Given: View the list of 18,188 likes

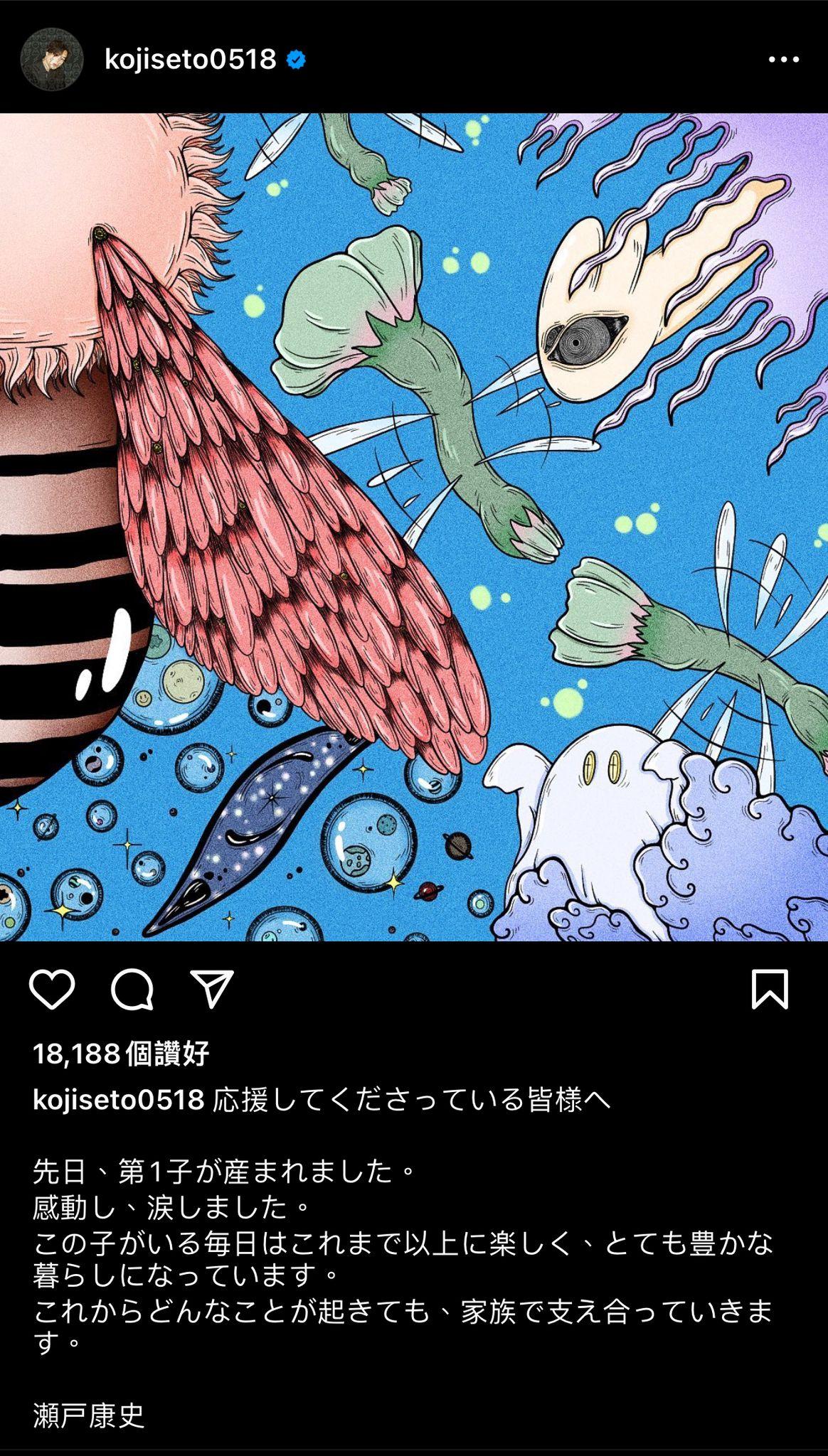Looking at the screenshot, I should click(x=121, y=1053).
